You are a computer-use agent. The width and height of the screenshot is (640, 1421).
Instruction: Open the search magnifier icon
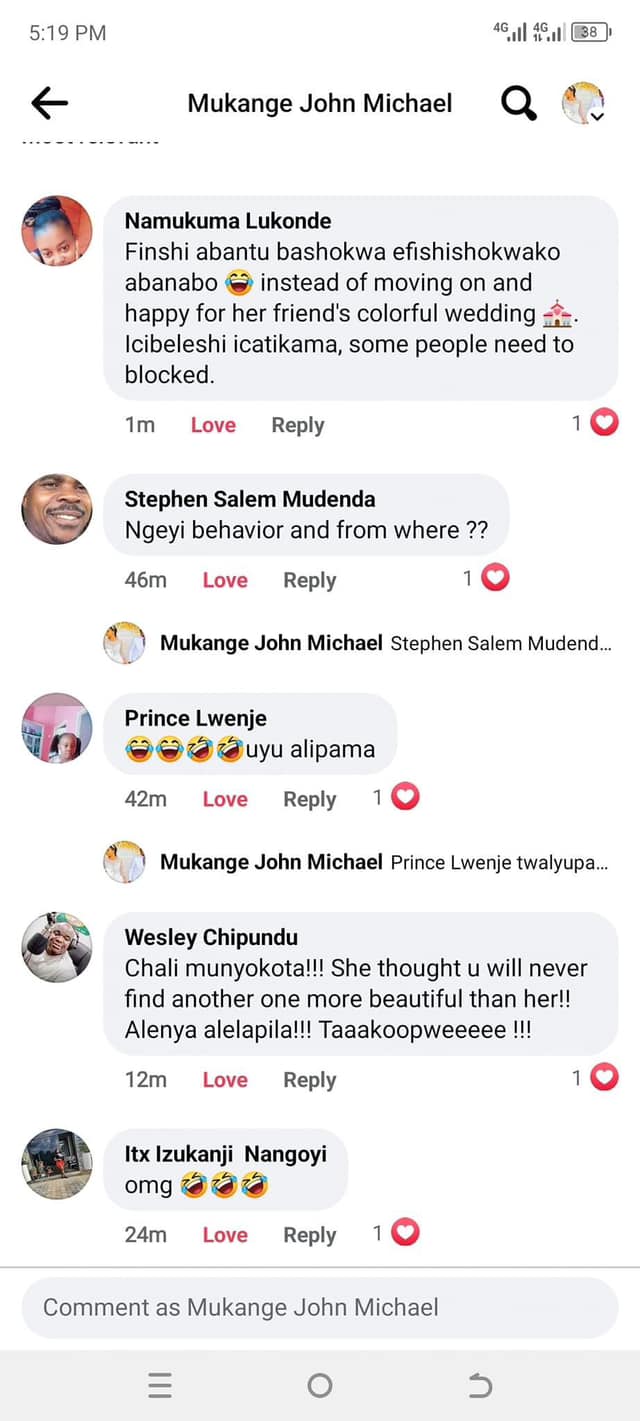pyautogui.click(x=518, y=102)
